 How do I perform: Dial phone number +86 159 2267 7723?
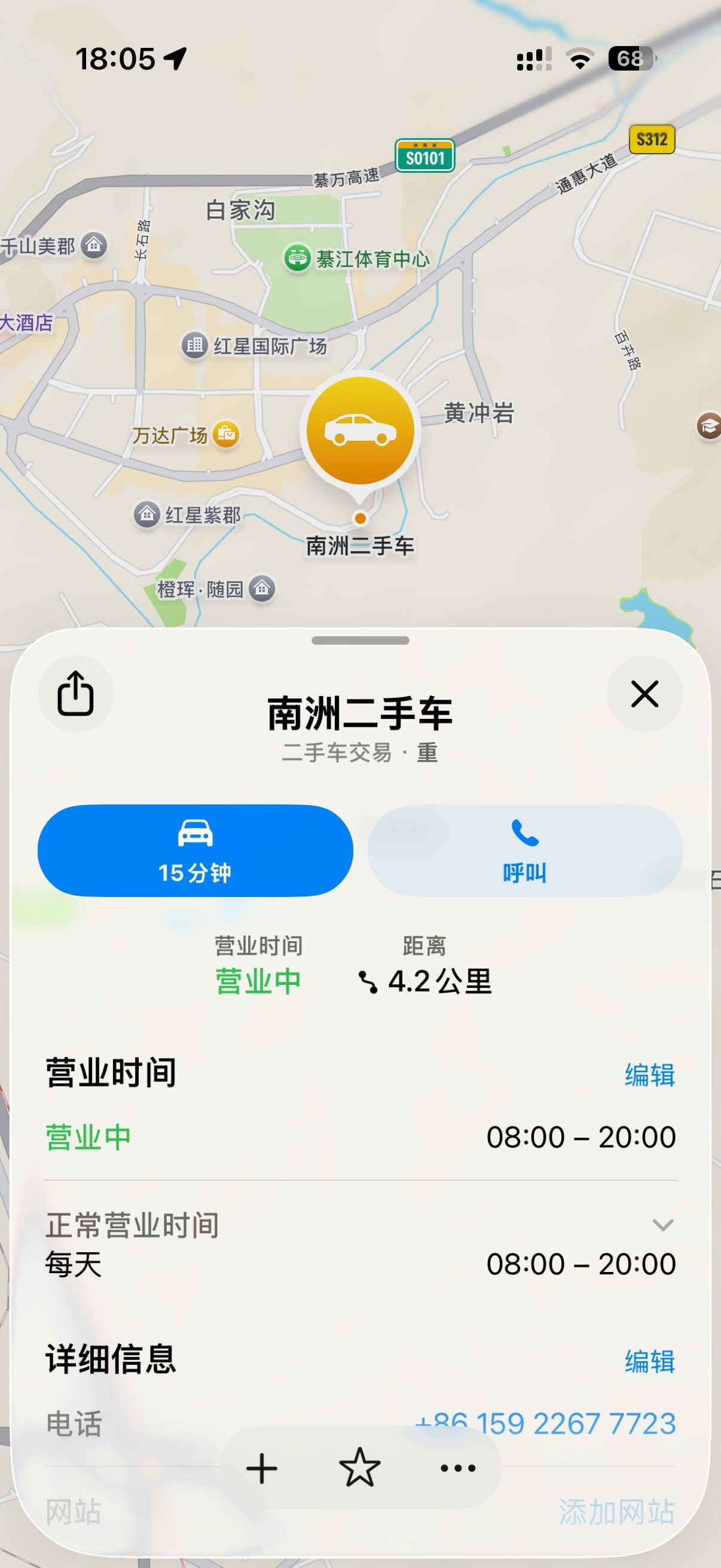click(x=546, y=1423)
